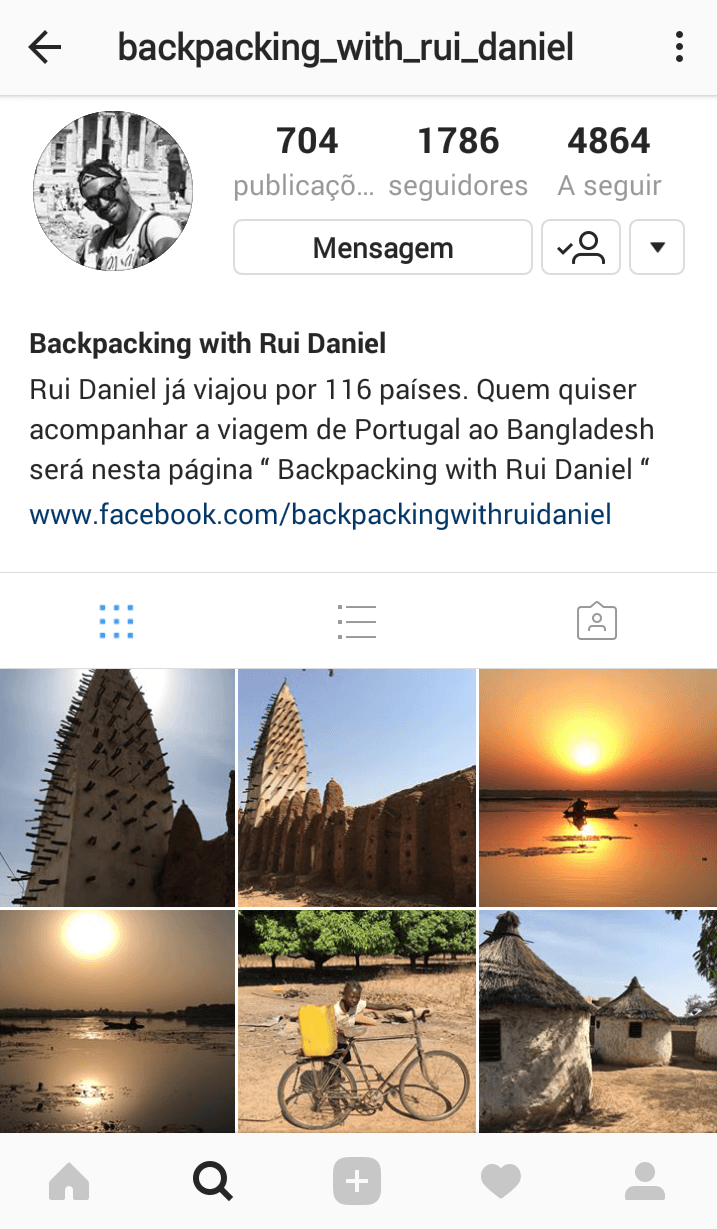Screen dimensions: 717x1229
Task: Open the three-dot overflow menu
Action: point(679,47)
